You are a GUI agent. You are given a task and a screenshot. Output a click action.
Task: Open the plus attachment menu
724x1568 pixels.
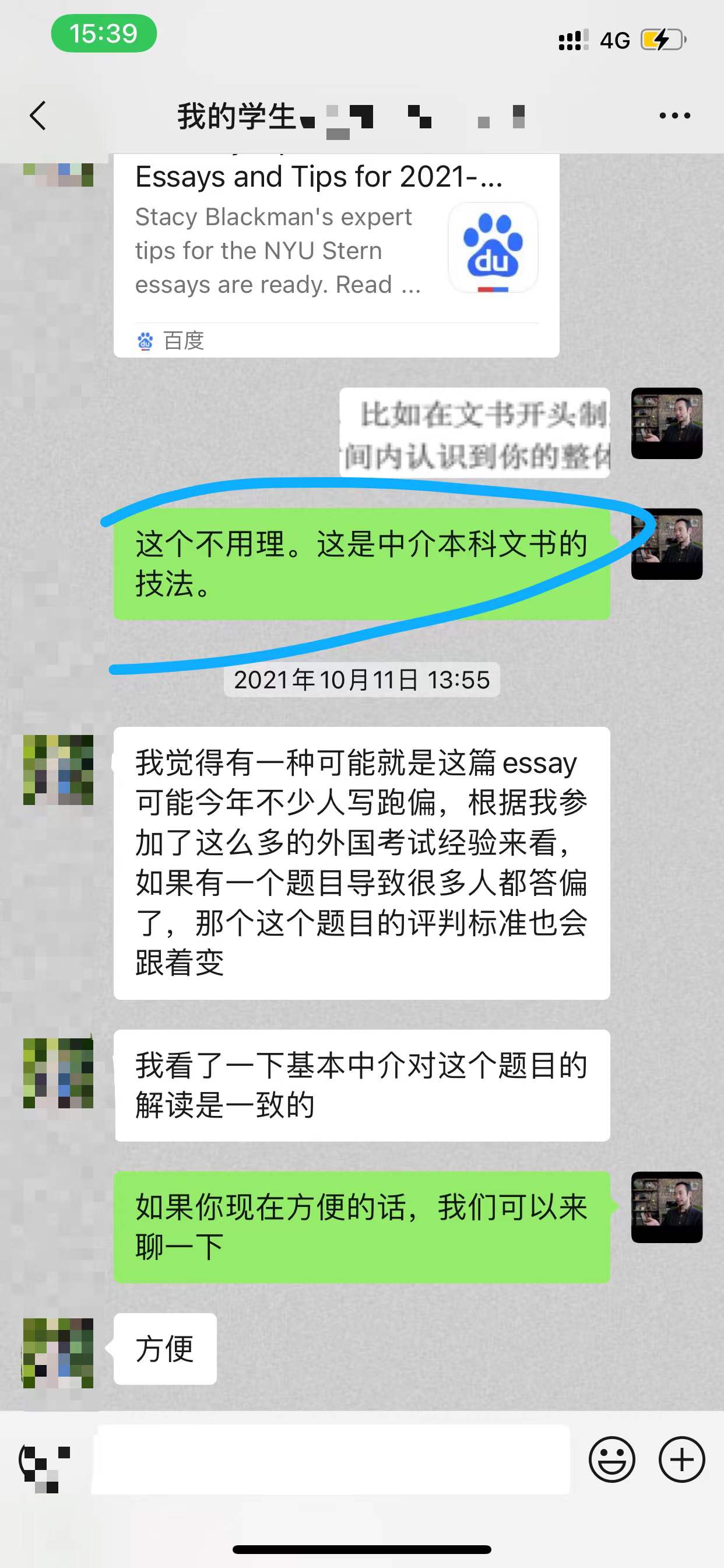click(x=681, y=1459)
